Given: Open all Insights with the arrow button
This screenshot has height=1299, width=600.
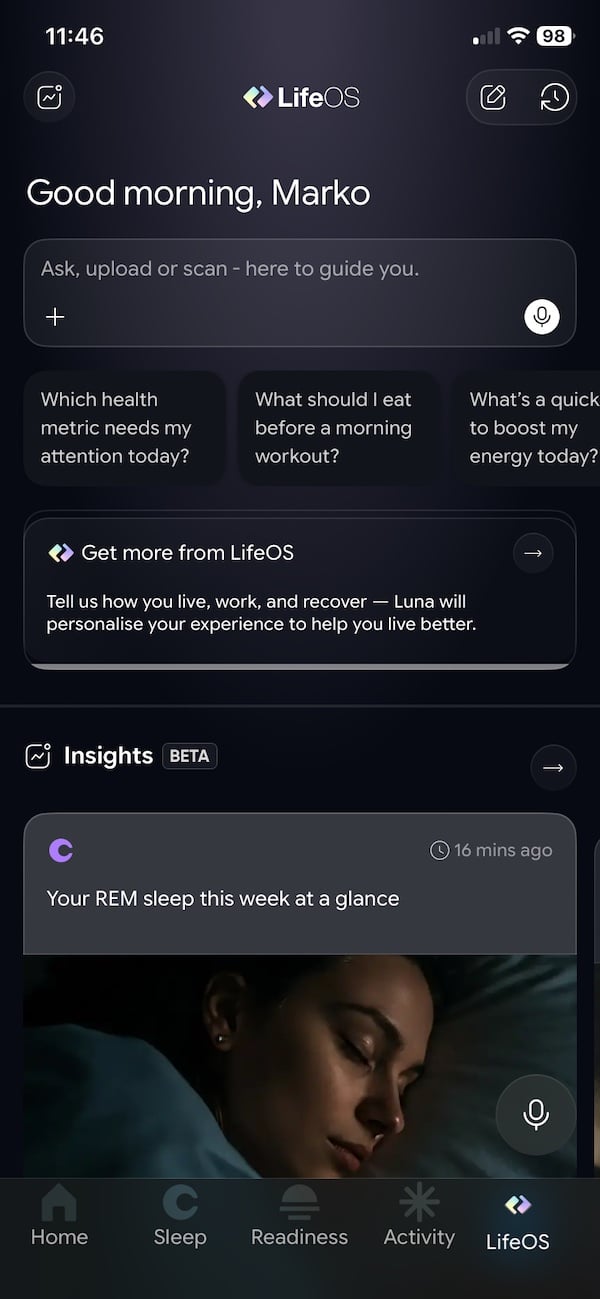Looking at the screenshot, I should tap(553, 768).
